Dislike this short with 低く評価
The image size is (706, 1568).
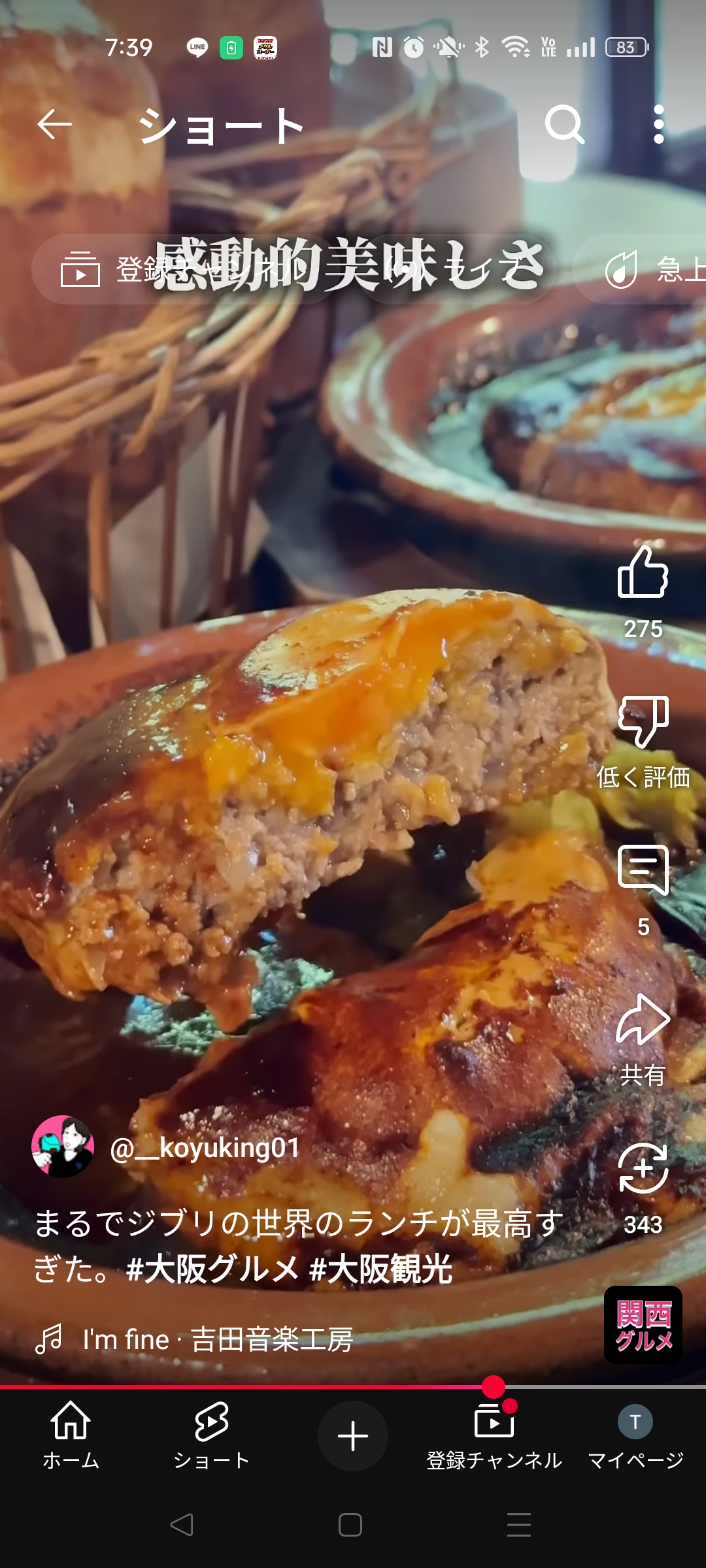point(643,722)
